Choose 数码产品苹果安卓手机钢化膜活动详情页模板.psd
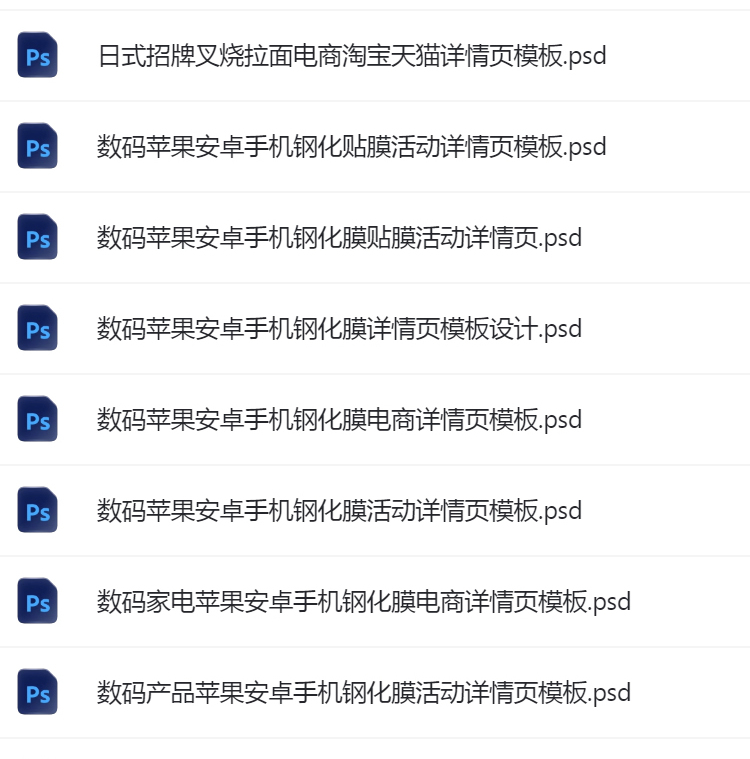Image resolution: width=750 pixels, height=759 pixels. click(x=364, y=693)
